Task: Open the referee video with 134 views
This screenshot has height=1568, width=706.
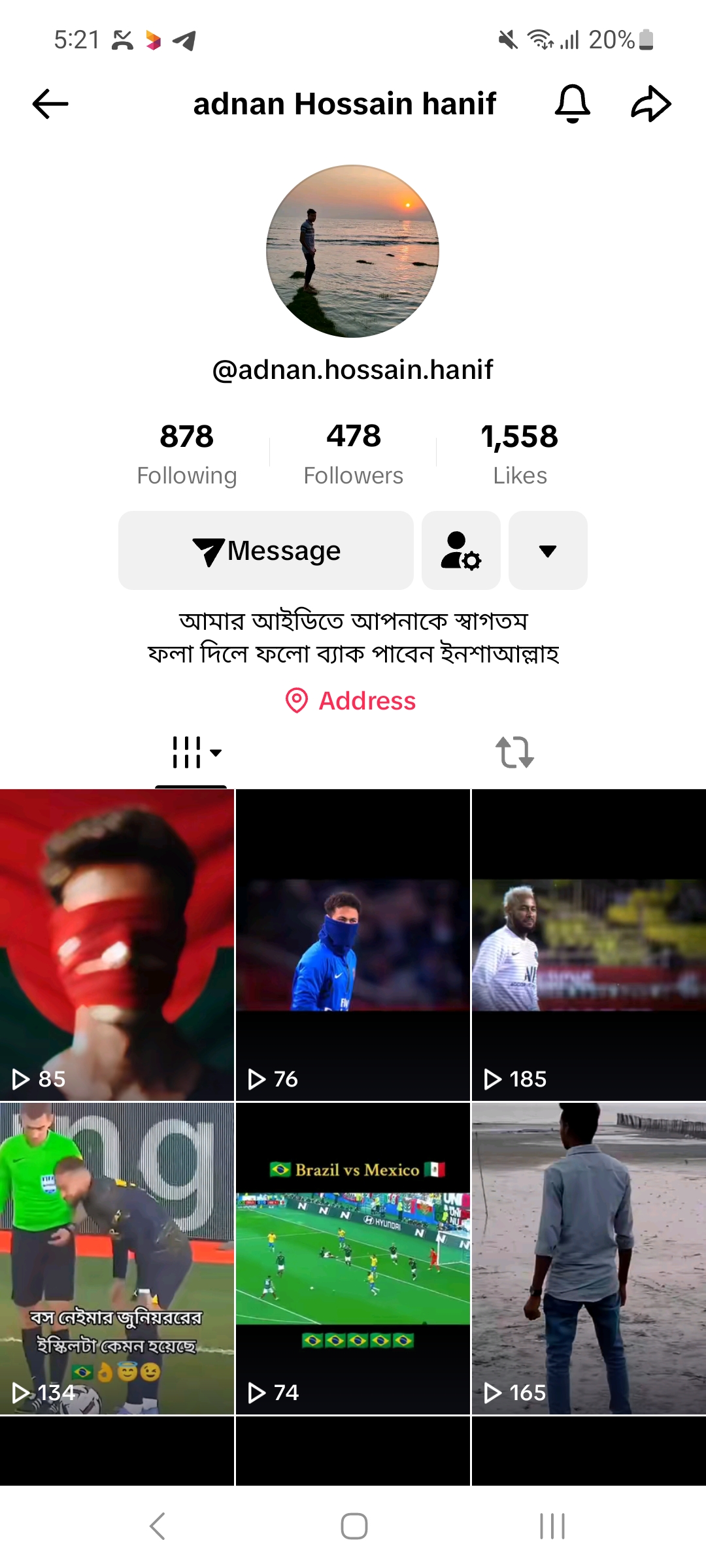Action: tap(117, 1258)
